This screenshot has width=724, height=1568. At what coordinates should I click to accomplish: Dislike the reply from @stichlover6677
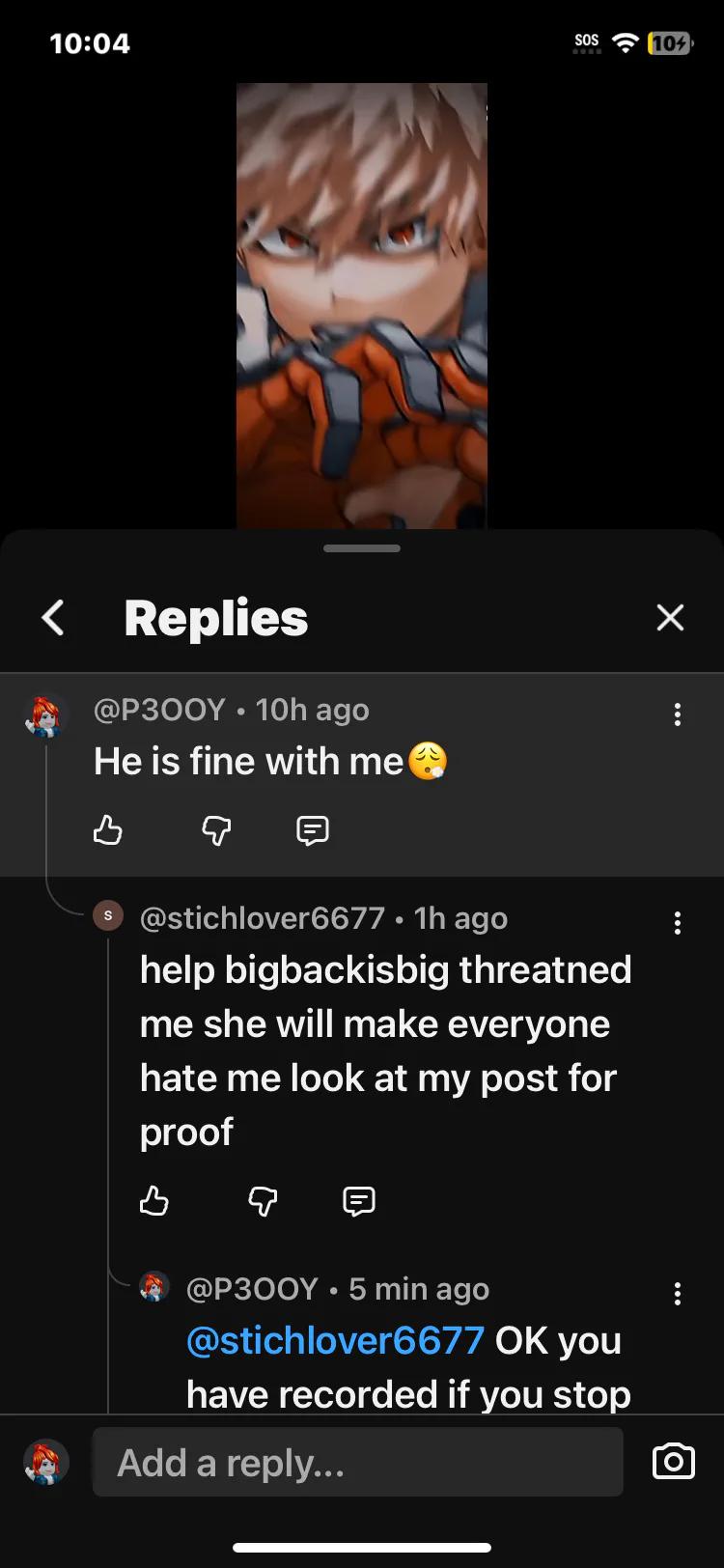pyautogui.click(x=263, y=1201)
